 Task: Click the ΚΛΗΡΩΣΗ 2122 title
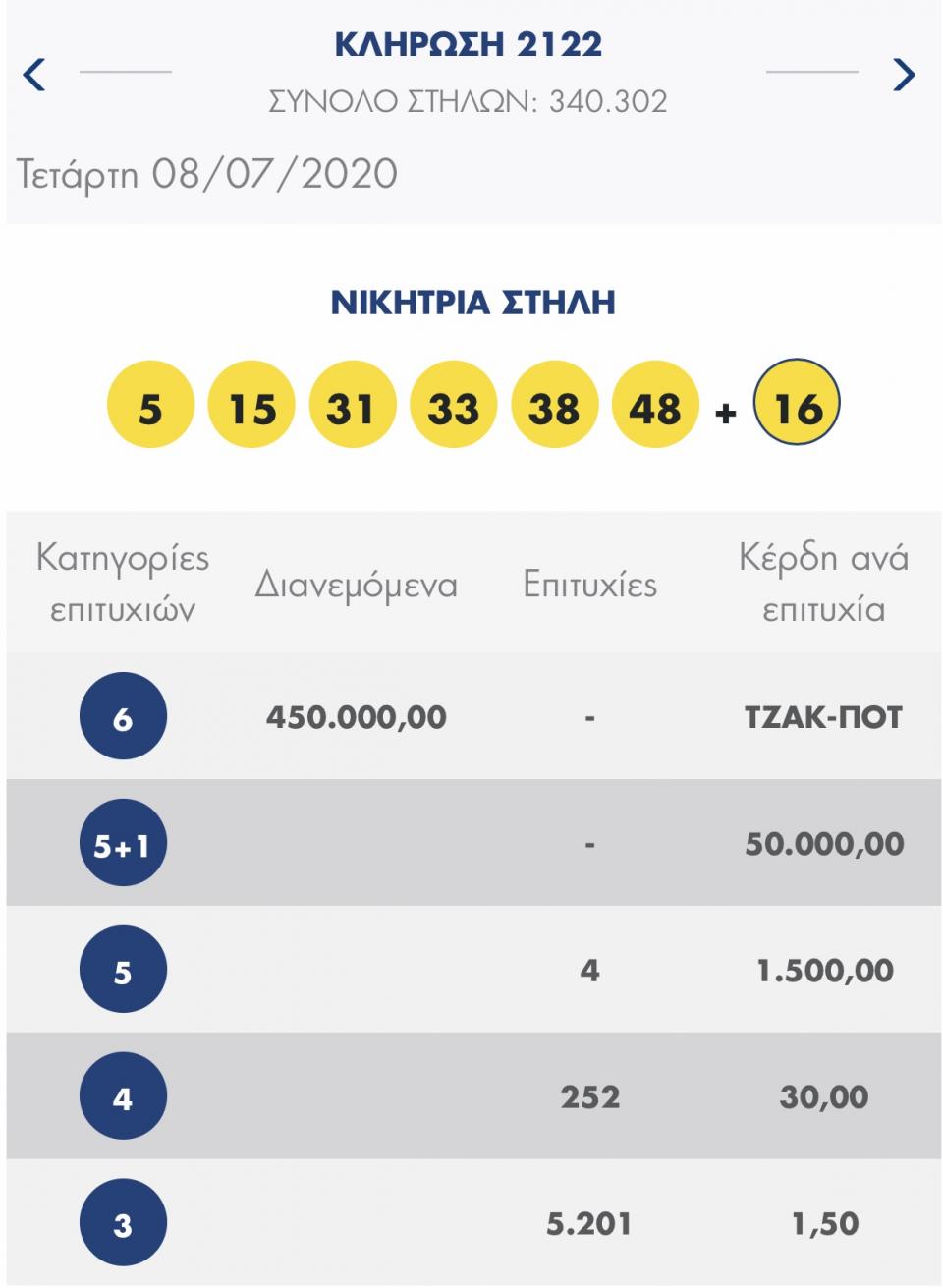coord(471,42)
